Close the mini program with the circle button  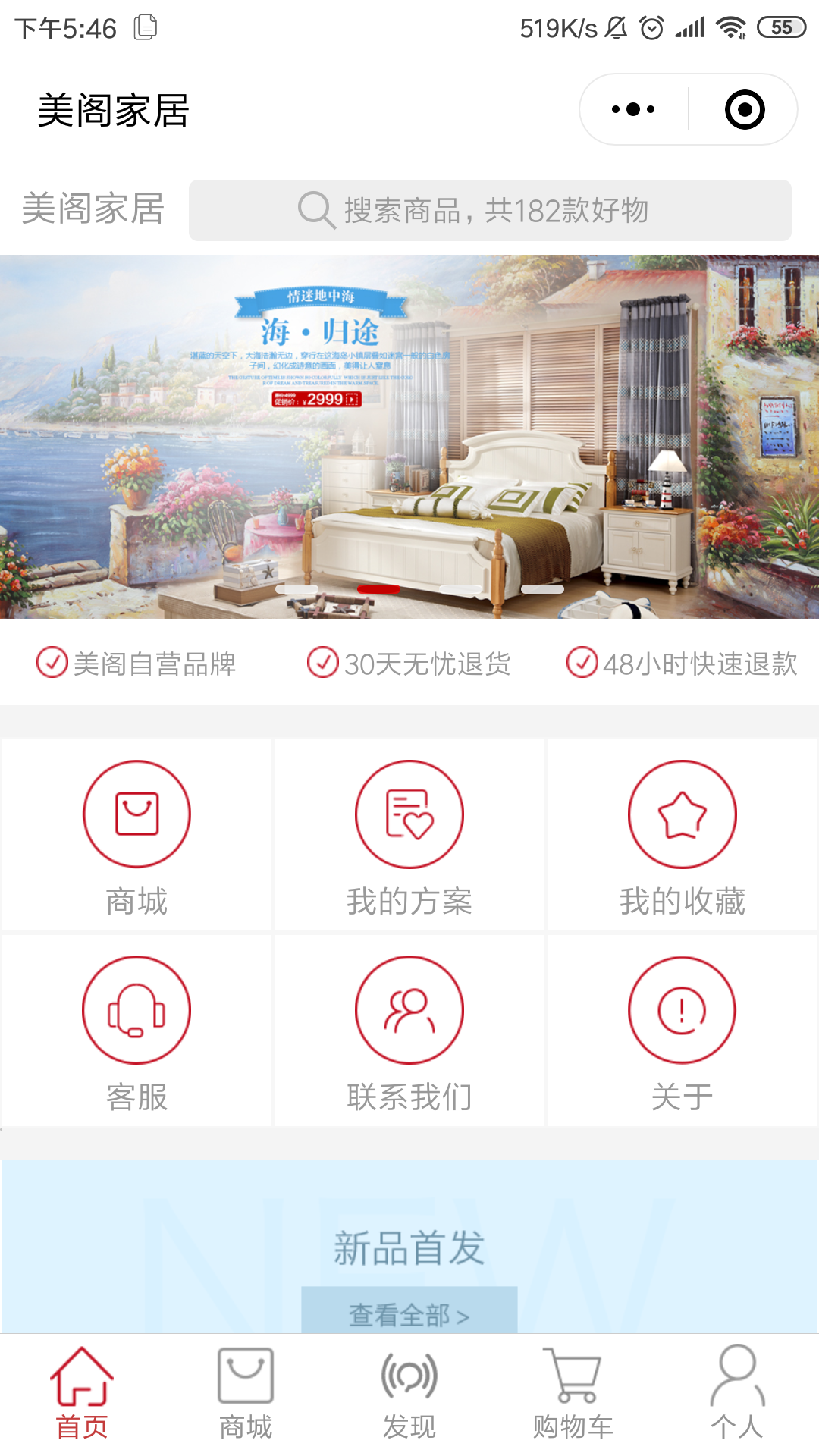click(x=744, y=109)
